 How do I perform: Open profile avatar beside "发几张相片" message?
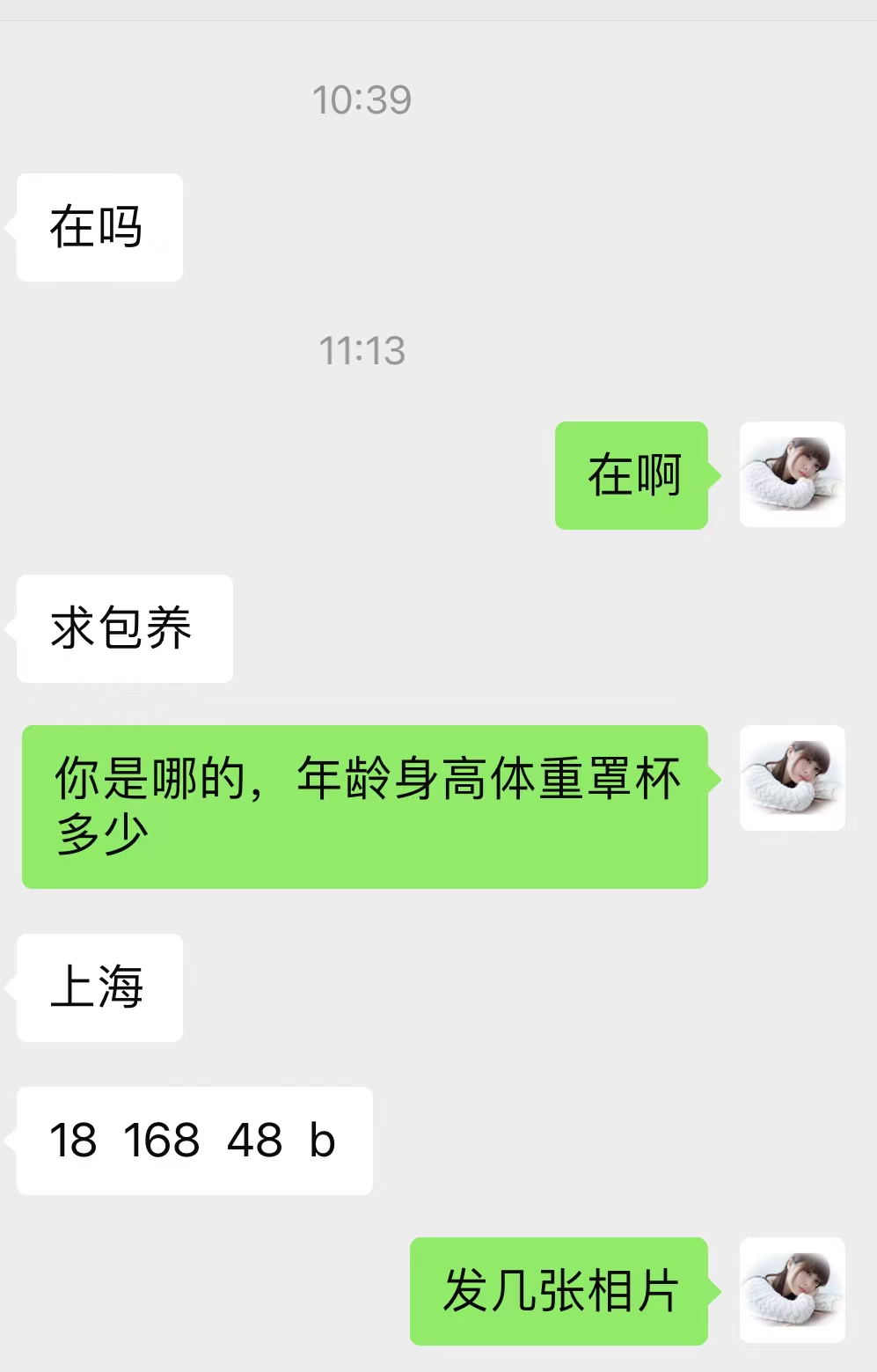pos(792,1290)
